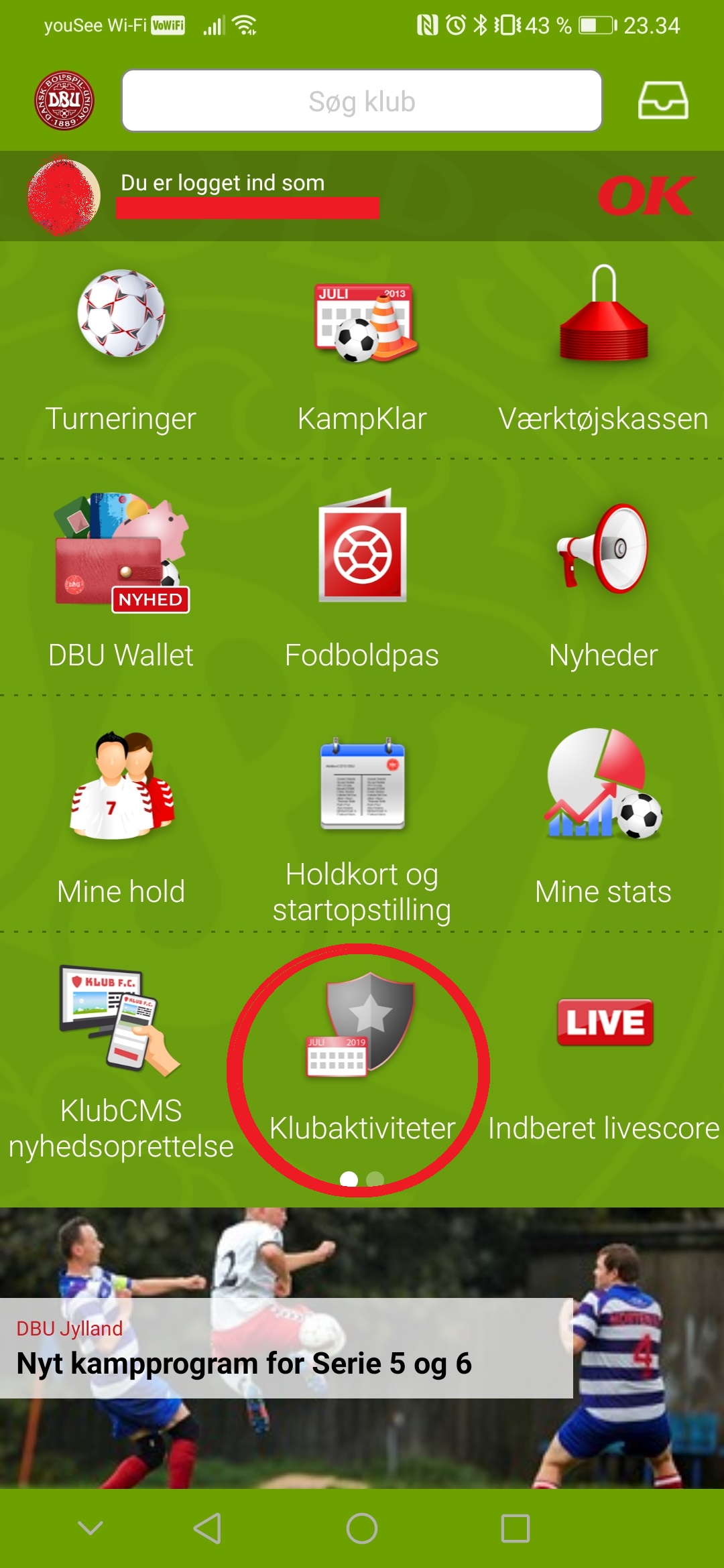724x1568 pixels.
Task: Go to the system home screen
Action: pyautogui.click(x=362, y=1528)
